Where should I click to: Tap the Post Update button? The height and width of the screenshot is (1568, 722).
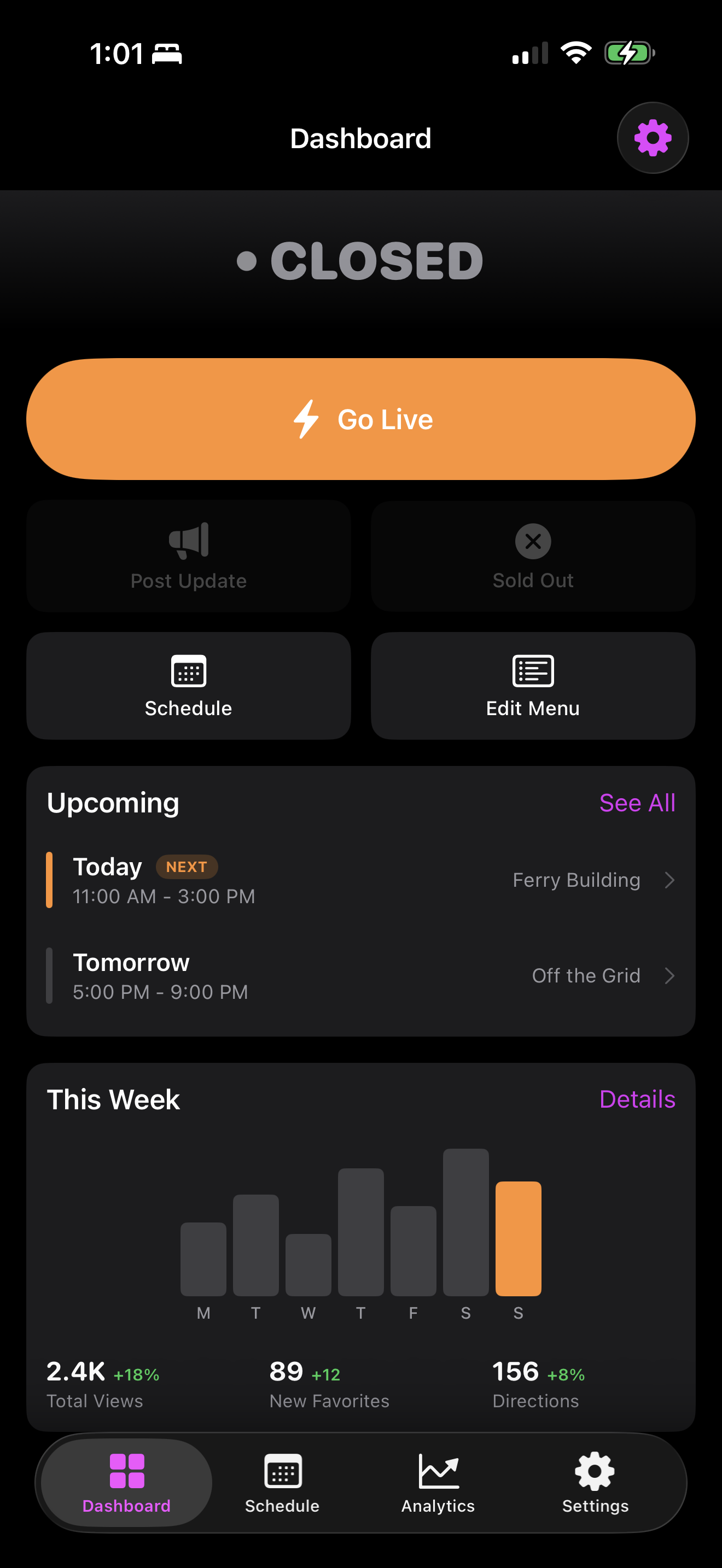189,555
